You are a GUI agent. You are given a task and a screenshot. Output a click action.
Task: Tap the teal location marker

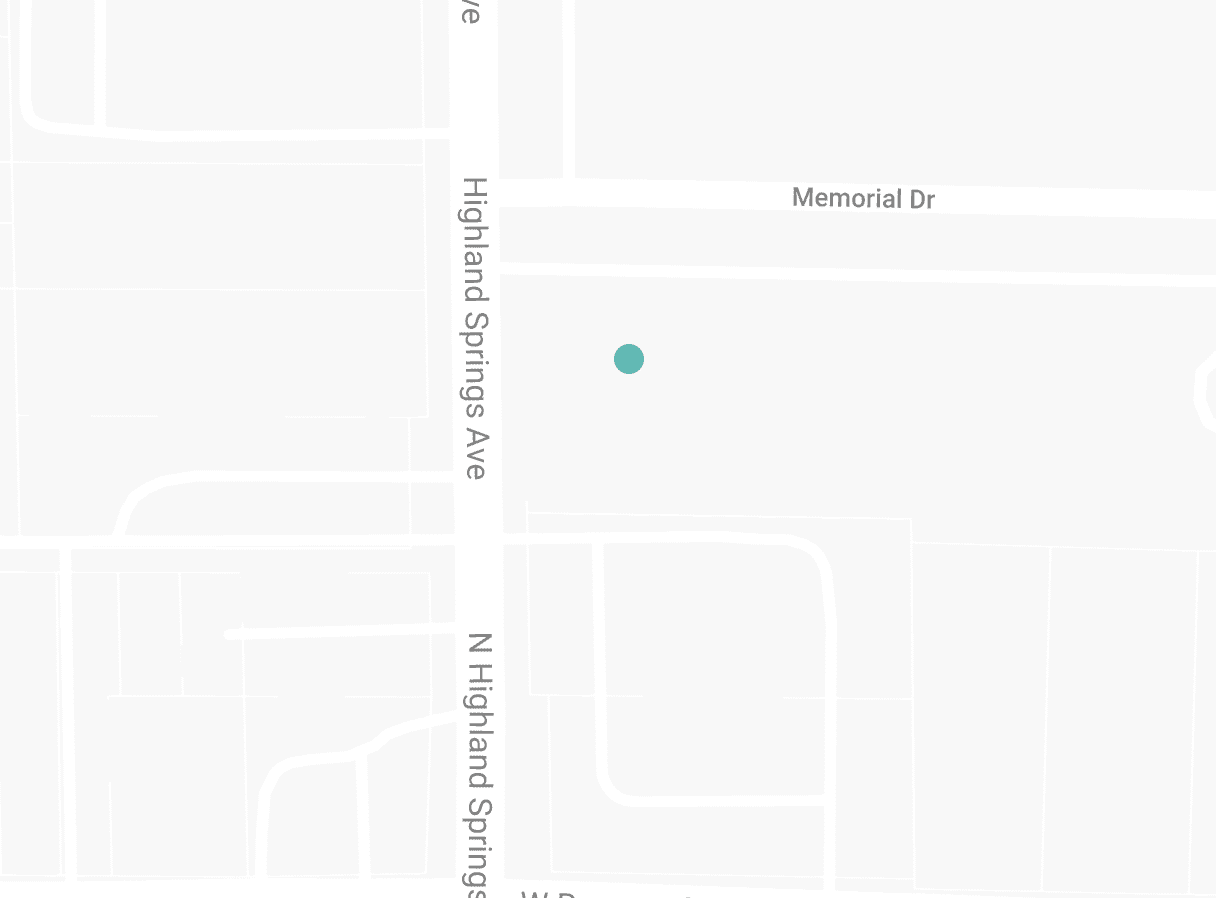[628, 358]
